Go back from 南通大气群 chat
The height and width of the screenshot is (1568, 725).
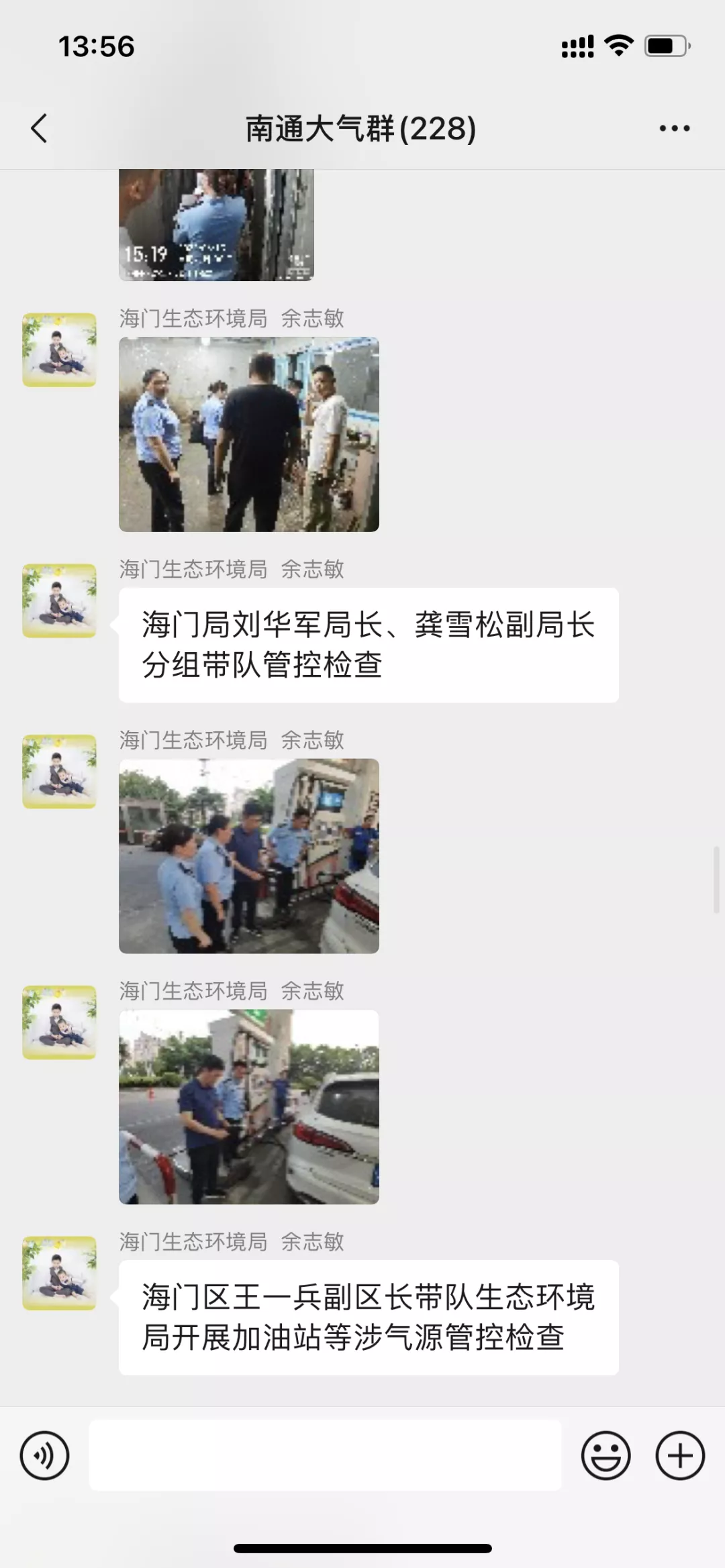(40, 128)
